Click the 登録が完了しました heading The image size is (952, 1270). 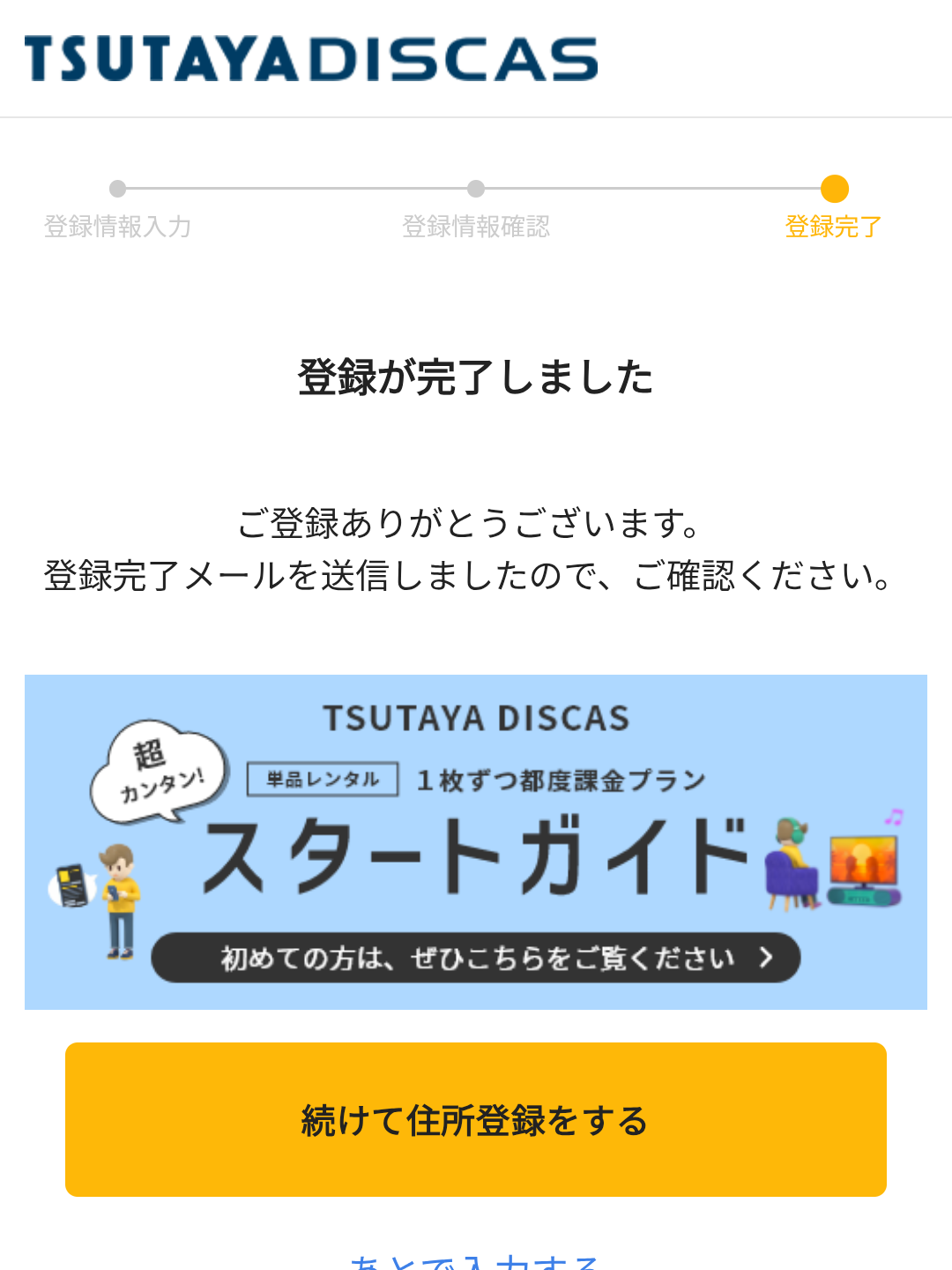tap(476, 377)
